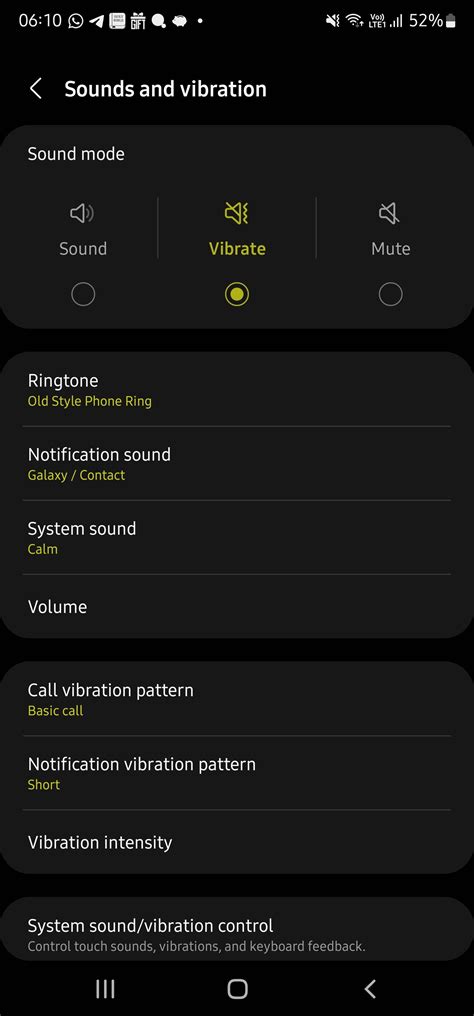Open Call vibration pattern
The height and width of the screenshot is (1016, 474).
237,699
